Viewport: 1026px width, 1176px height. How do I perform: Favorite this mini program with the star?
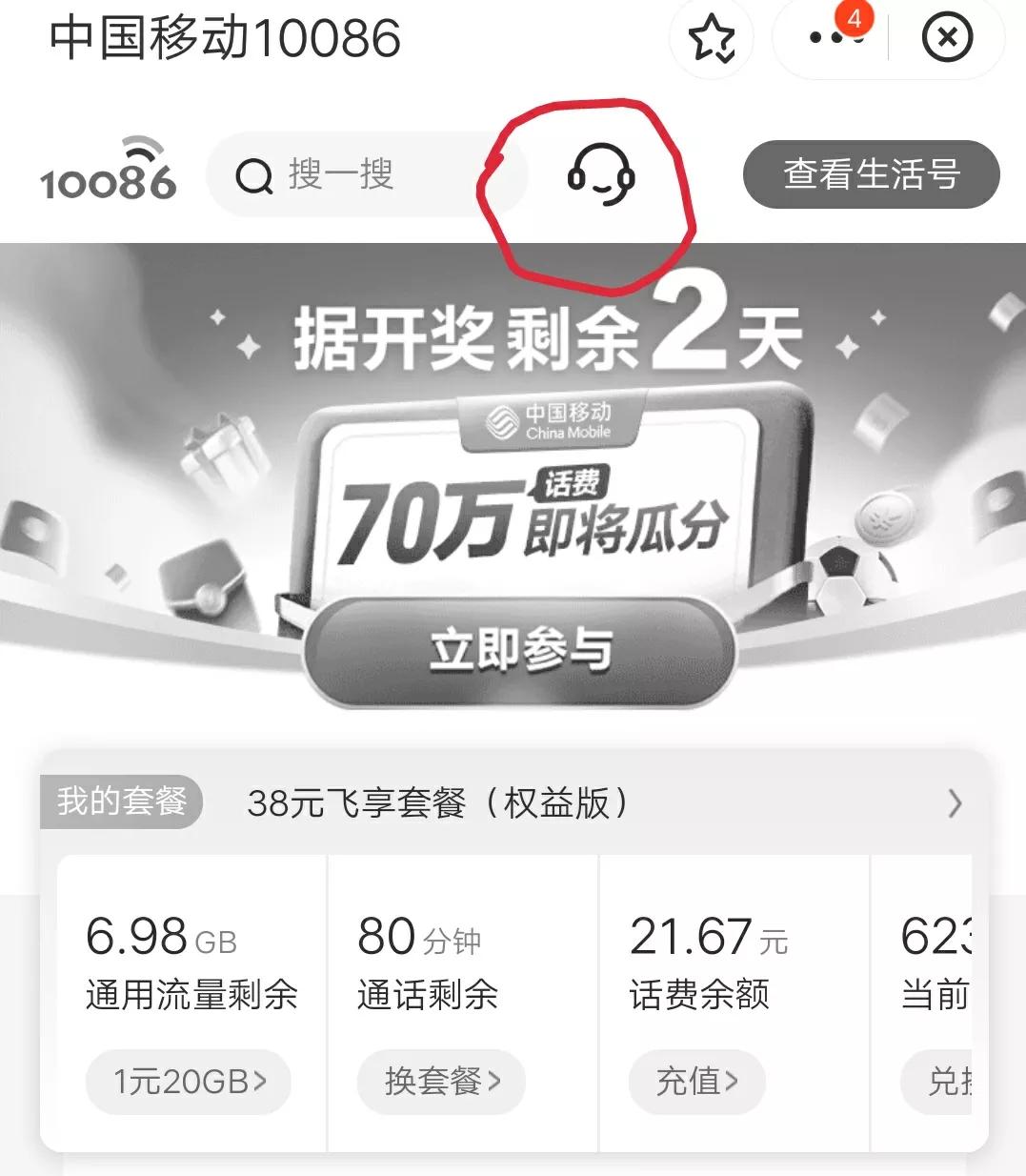click(712, 39)
